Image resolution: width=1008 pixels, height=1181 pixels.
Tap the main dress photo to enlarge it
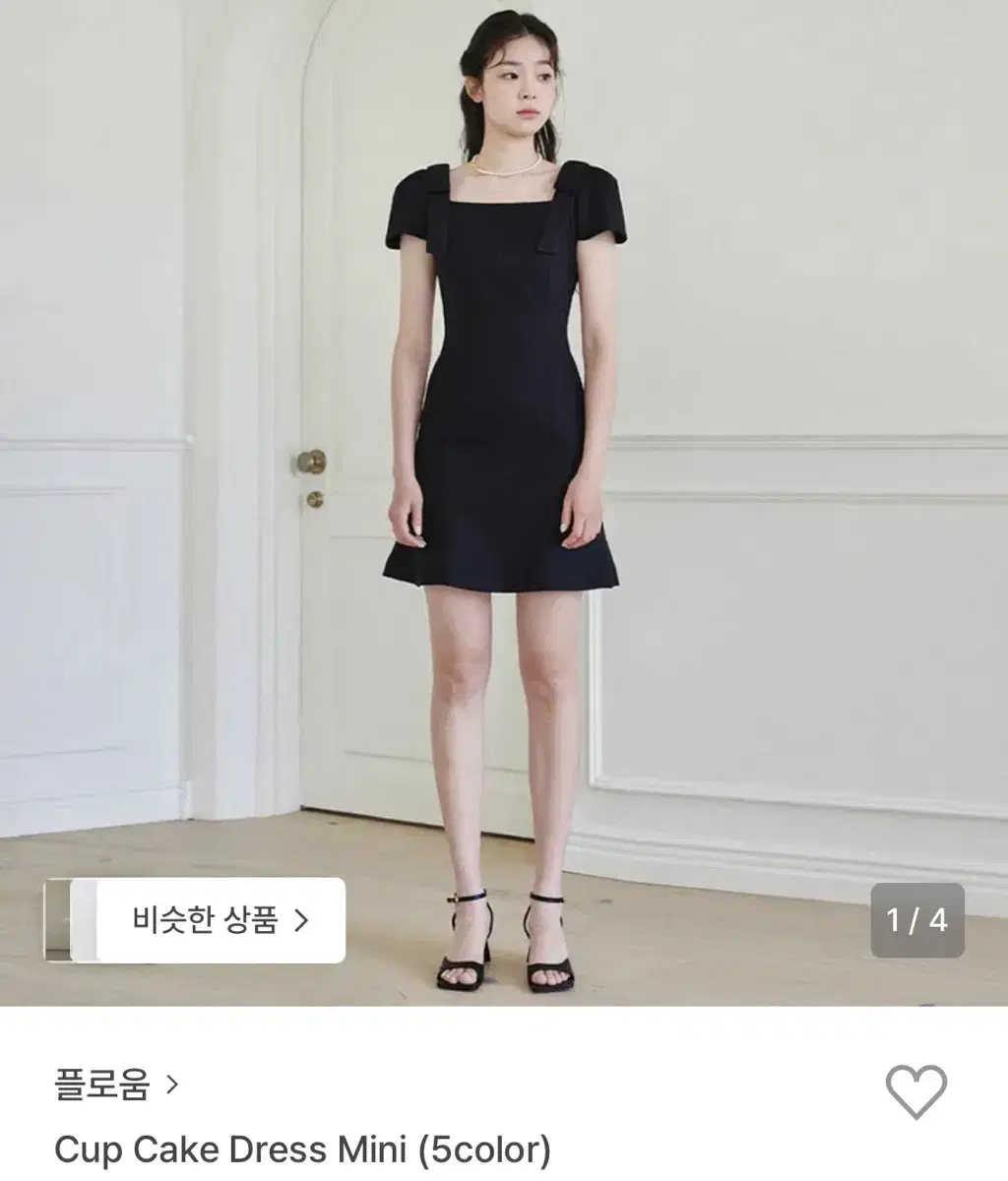pos(504,443)
